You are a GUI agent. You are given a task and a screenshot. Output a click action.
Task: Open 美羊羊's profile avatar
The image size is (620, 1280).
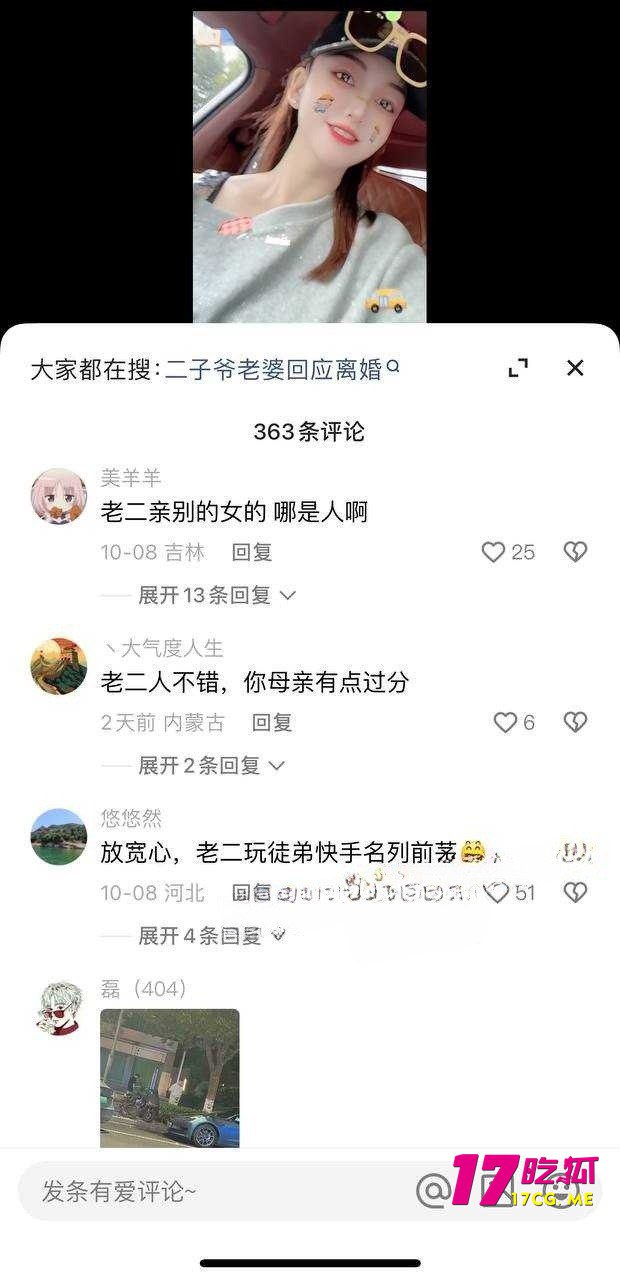(58, 496)
